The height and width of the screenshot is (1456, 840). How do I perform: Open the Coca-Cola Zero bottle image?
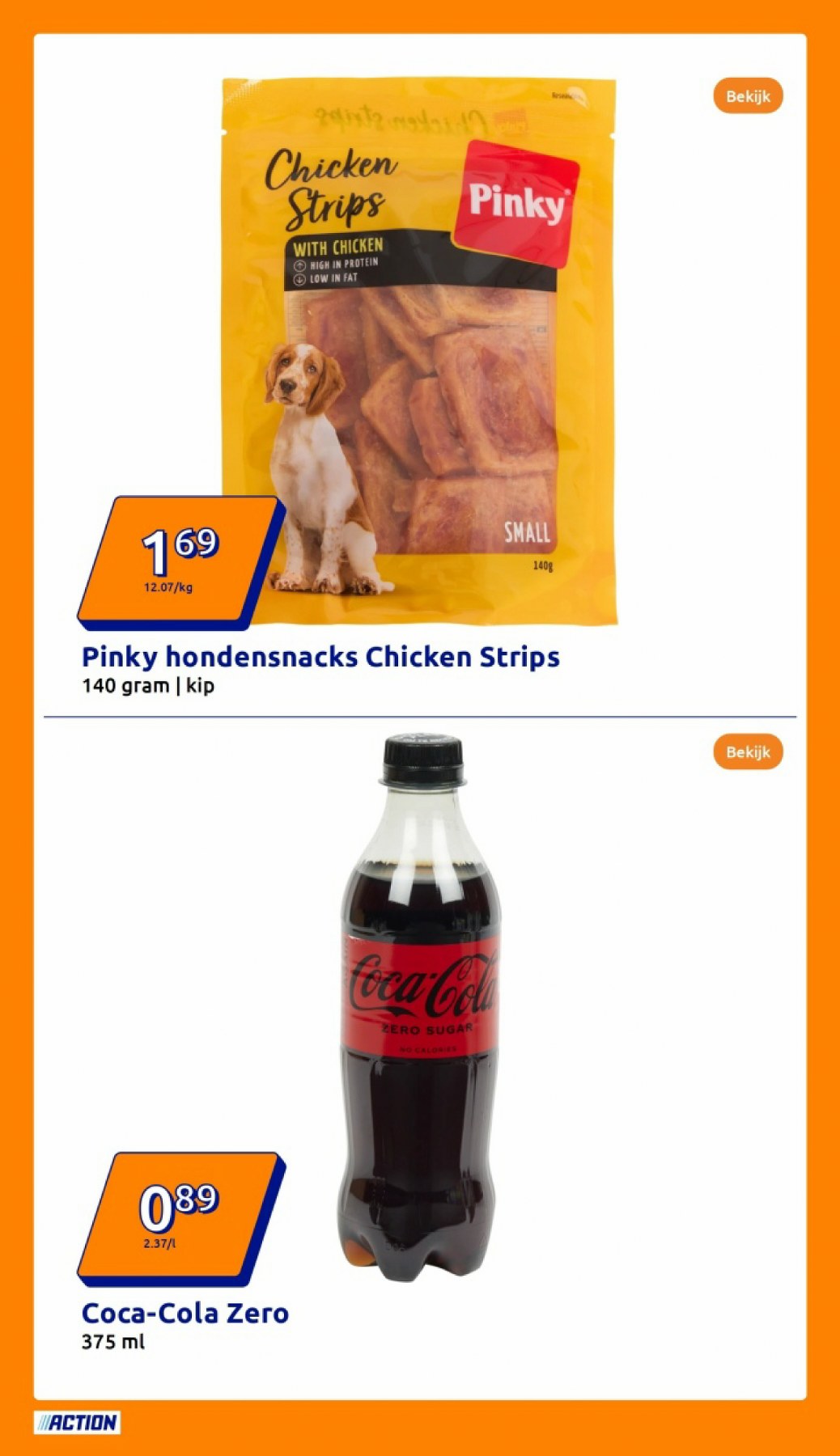419,1007
